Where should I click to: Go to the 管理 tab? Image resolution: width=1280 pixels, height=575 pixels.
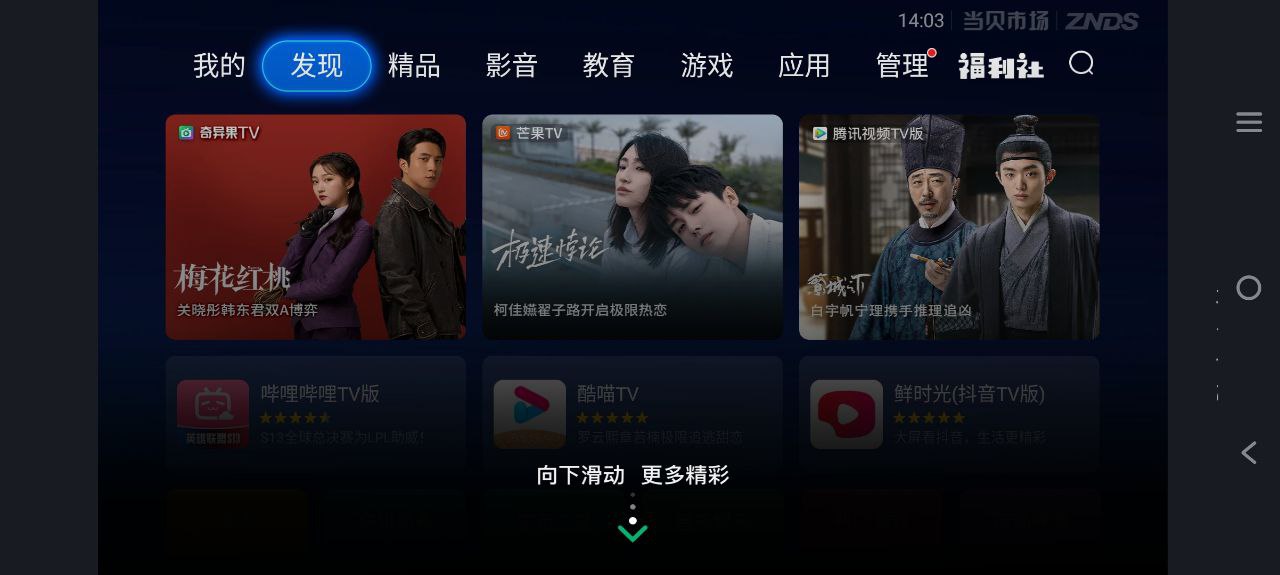(902, 66)
